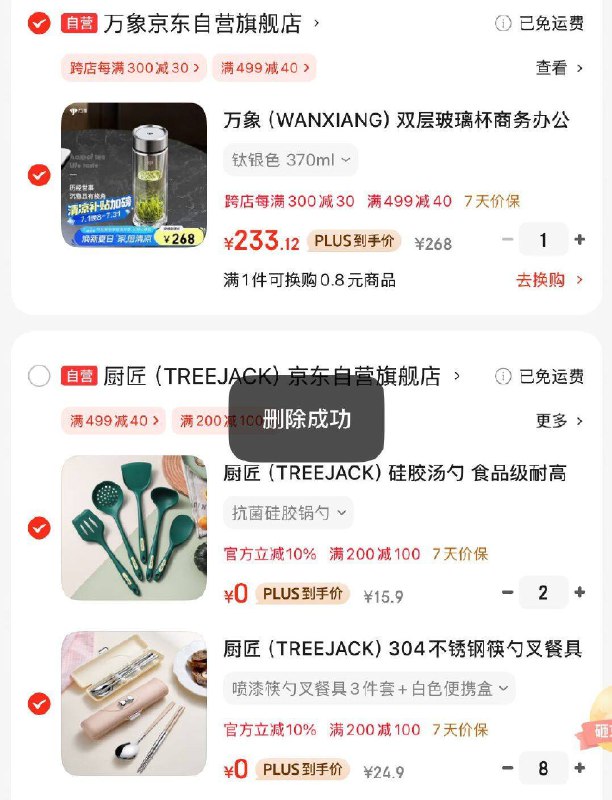Increase quantity of the 硅胶汤勺
This screenshot has width=612, height=800.
580,593
